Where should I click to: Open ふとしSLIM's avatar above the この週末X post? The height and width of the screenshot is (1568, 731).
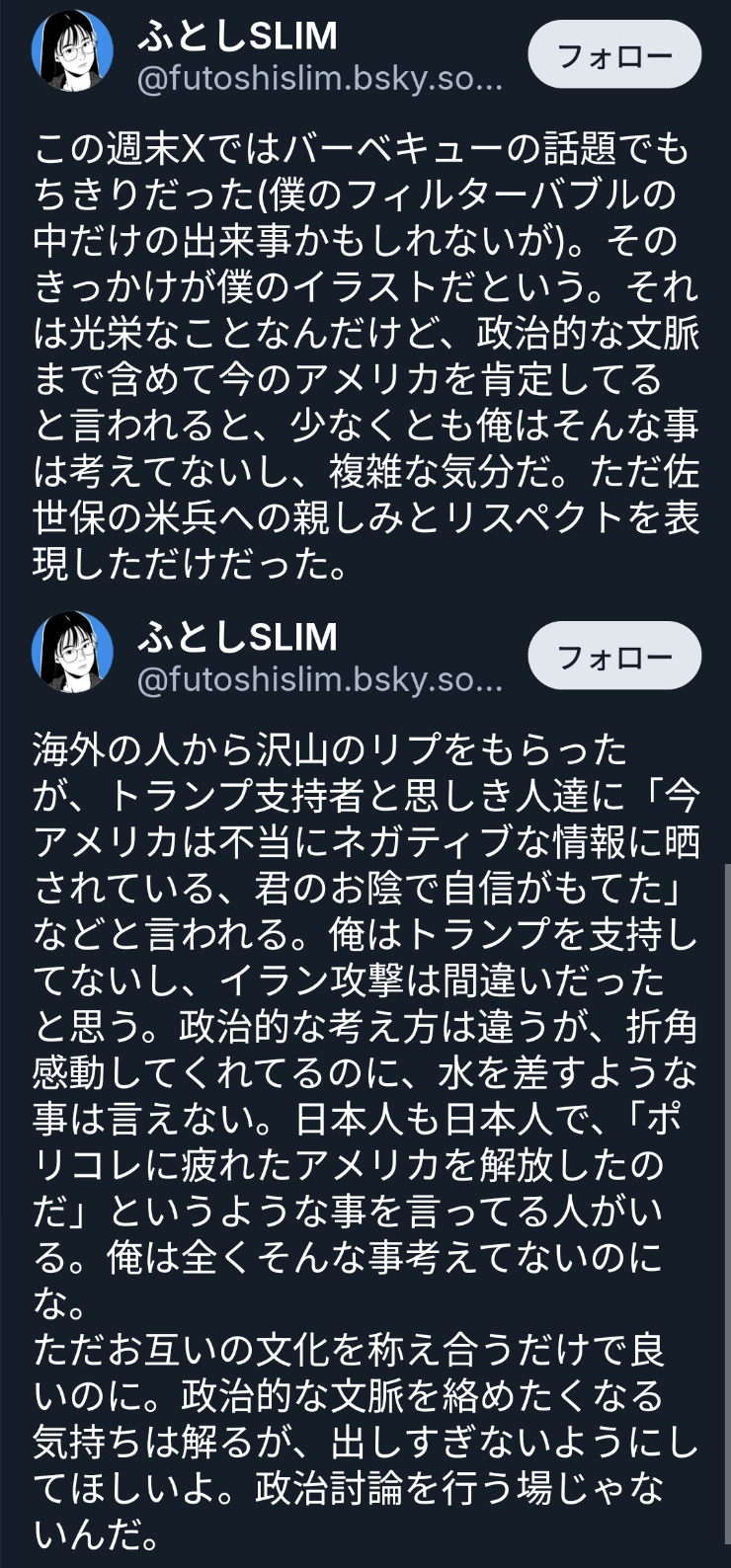click(x=73, y=51)
